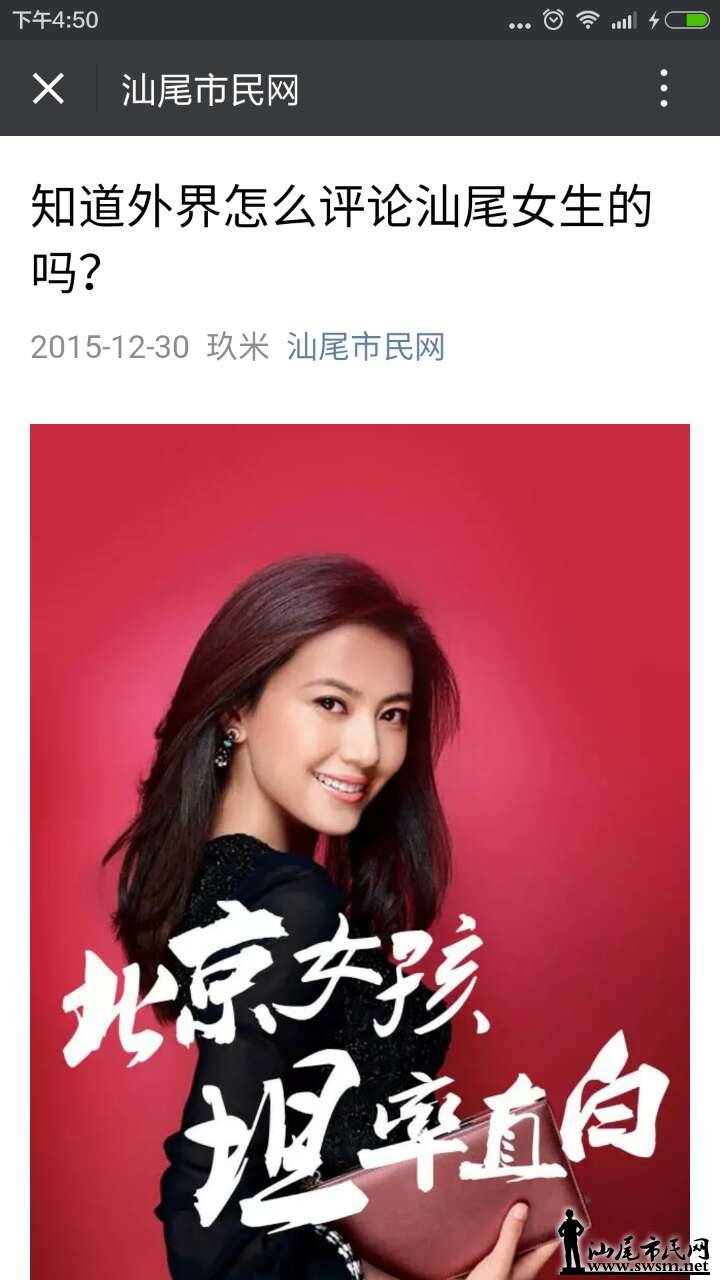Open the three-dot overflow menu
Image resolution: width=720 pixels, height=1280 pixels.
pos(663,89)
